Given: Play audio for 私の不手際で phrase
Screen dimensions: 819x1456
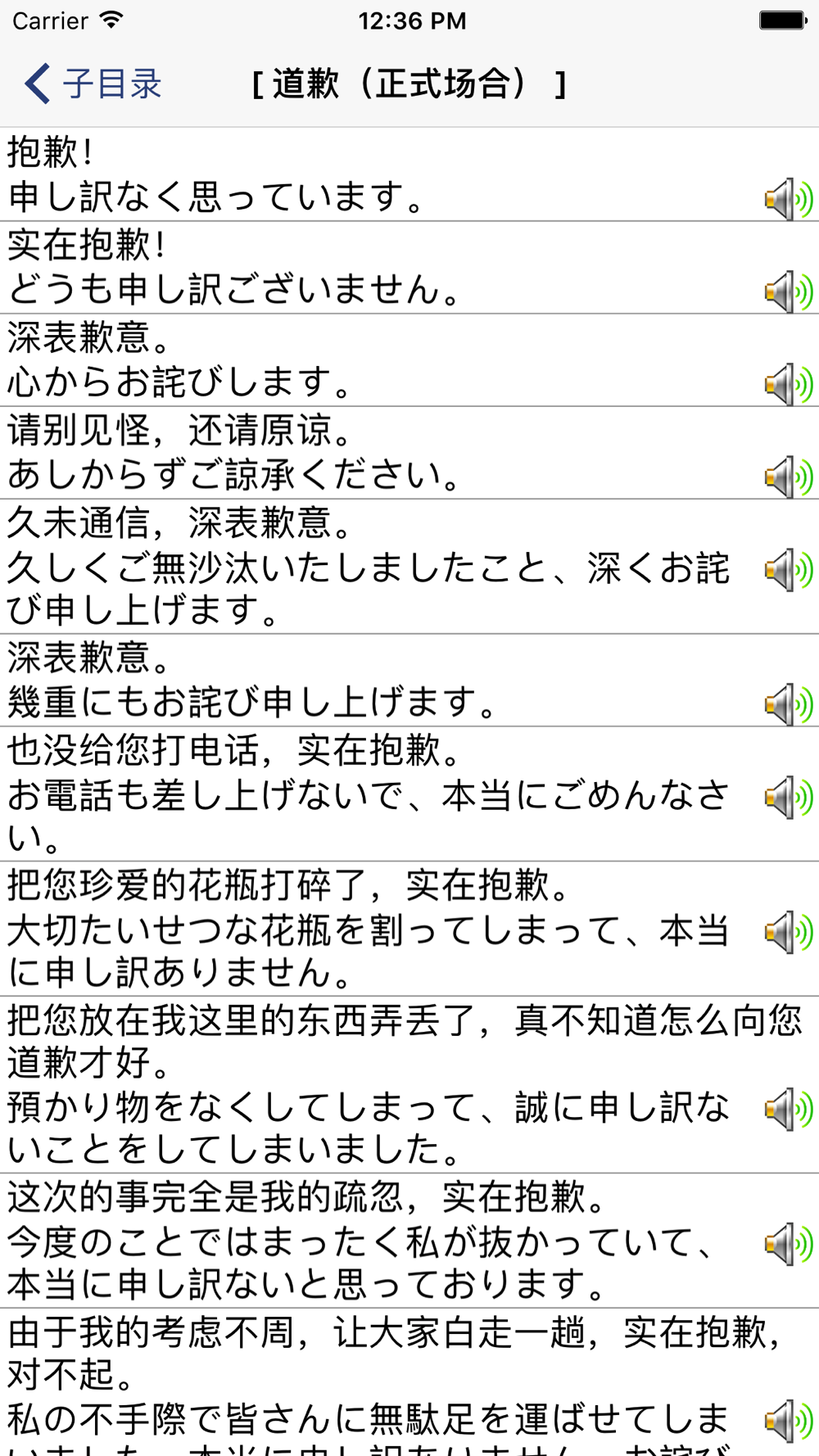Looking at the screenshot, I should (789, 1421).
